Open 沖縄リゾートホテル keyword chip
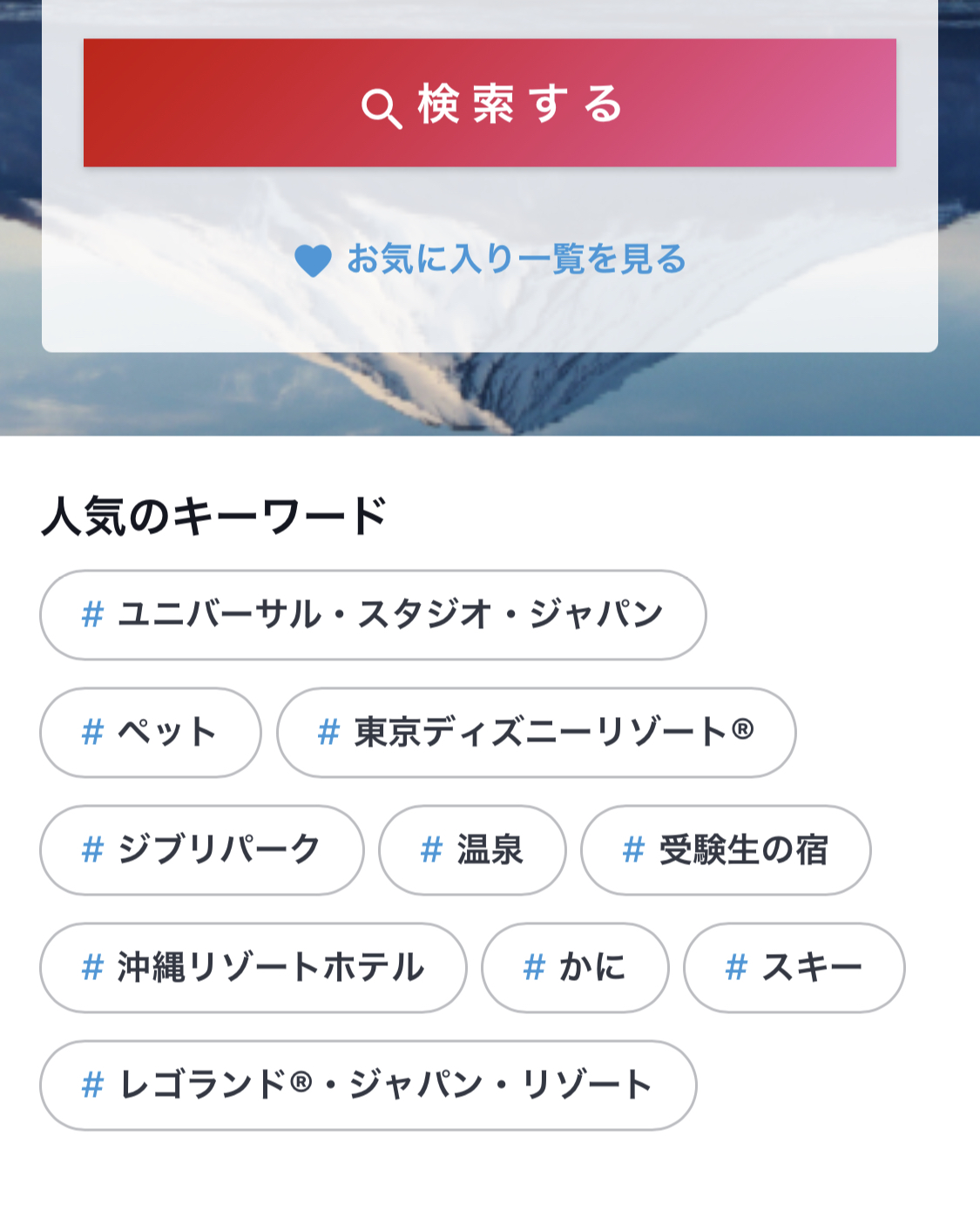Screen dimensions: 980x1224 click(253, 968)
